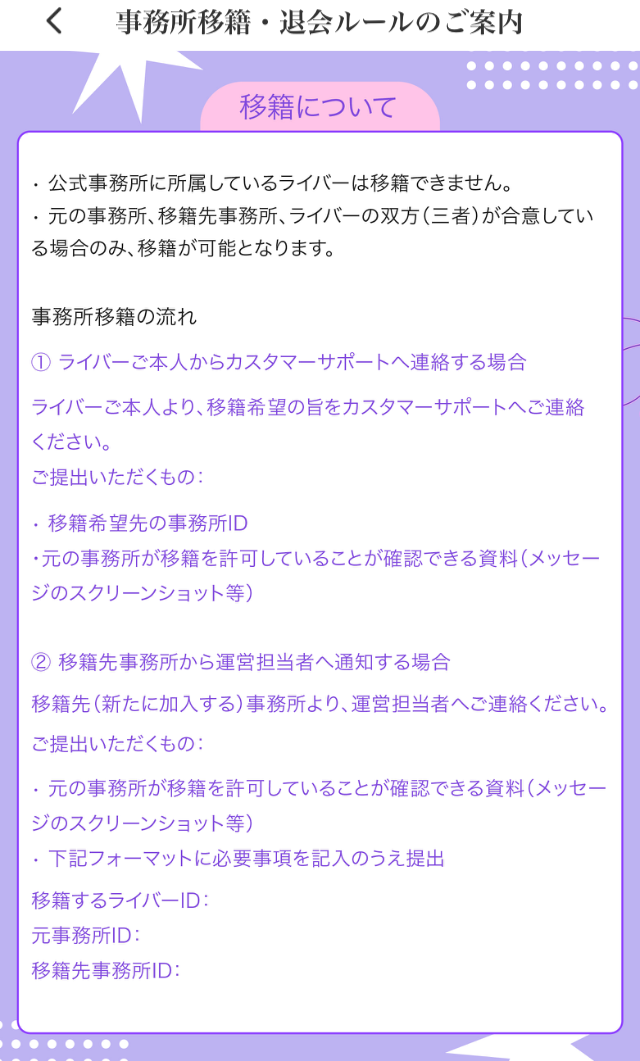Go back using the header arrow
The image size is (640, 1061).
(x=54, y=22)
